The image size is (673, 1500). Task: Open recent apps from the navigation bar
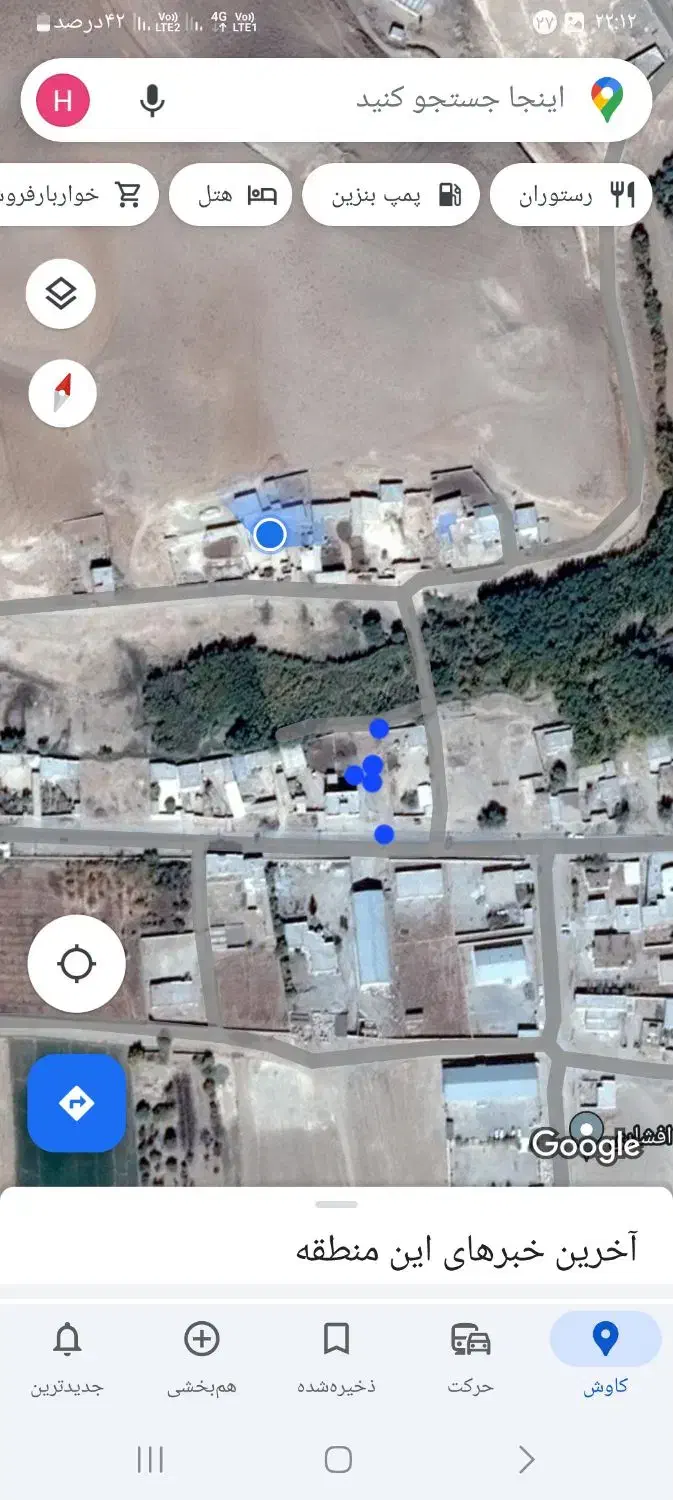150,1460
